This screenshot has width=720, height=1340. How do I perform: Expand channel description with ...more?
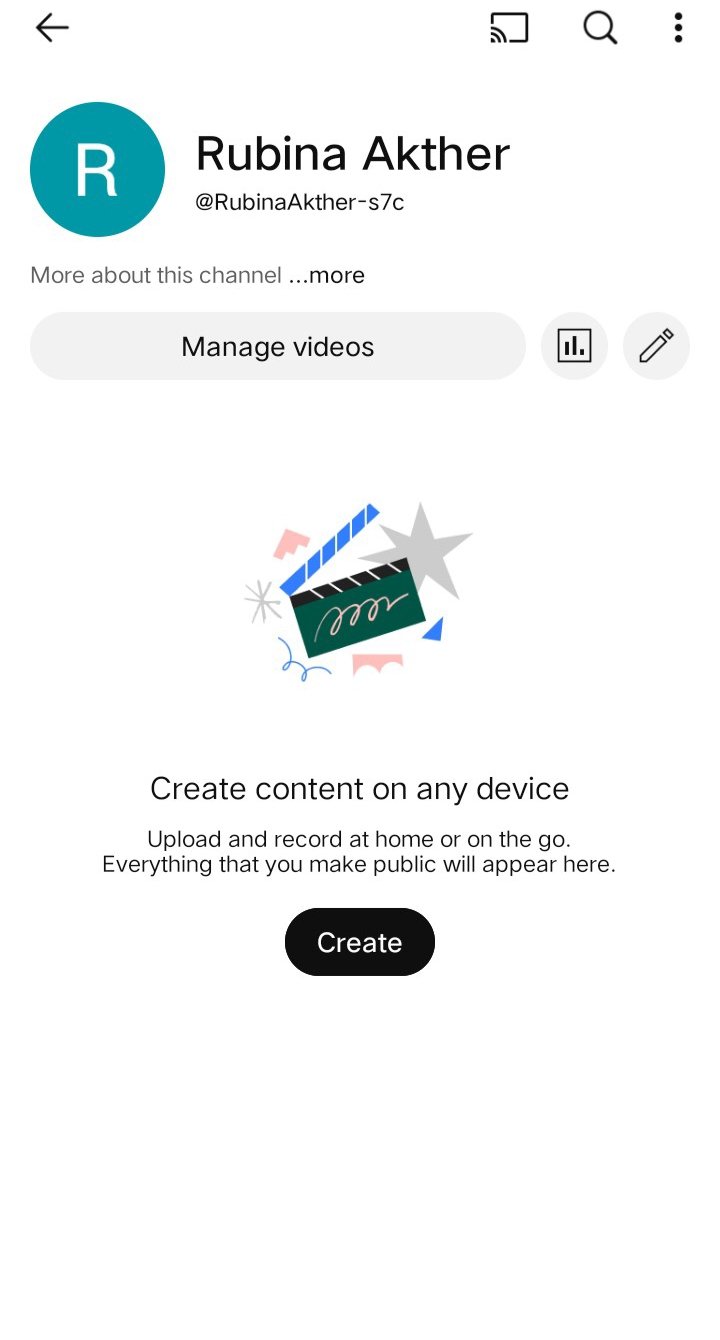coord(327,275)
